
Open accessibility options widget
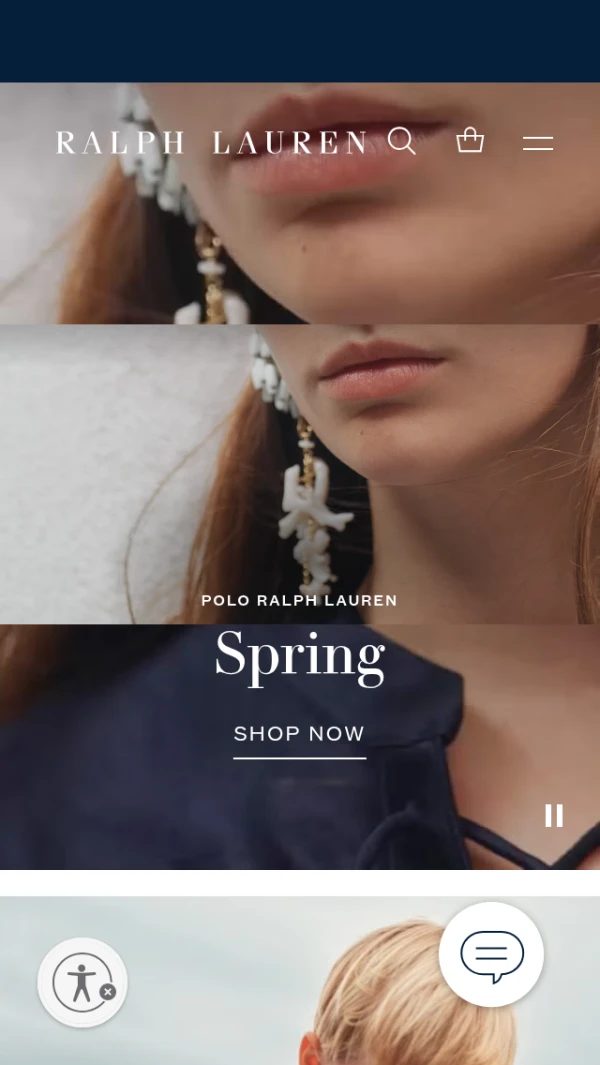80,982
